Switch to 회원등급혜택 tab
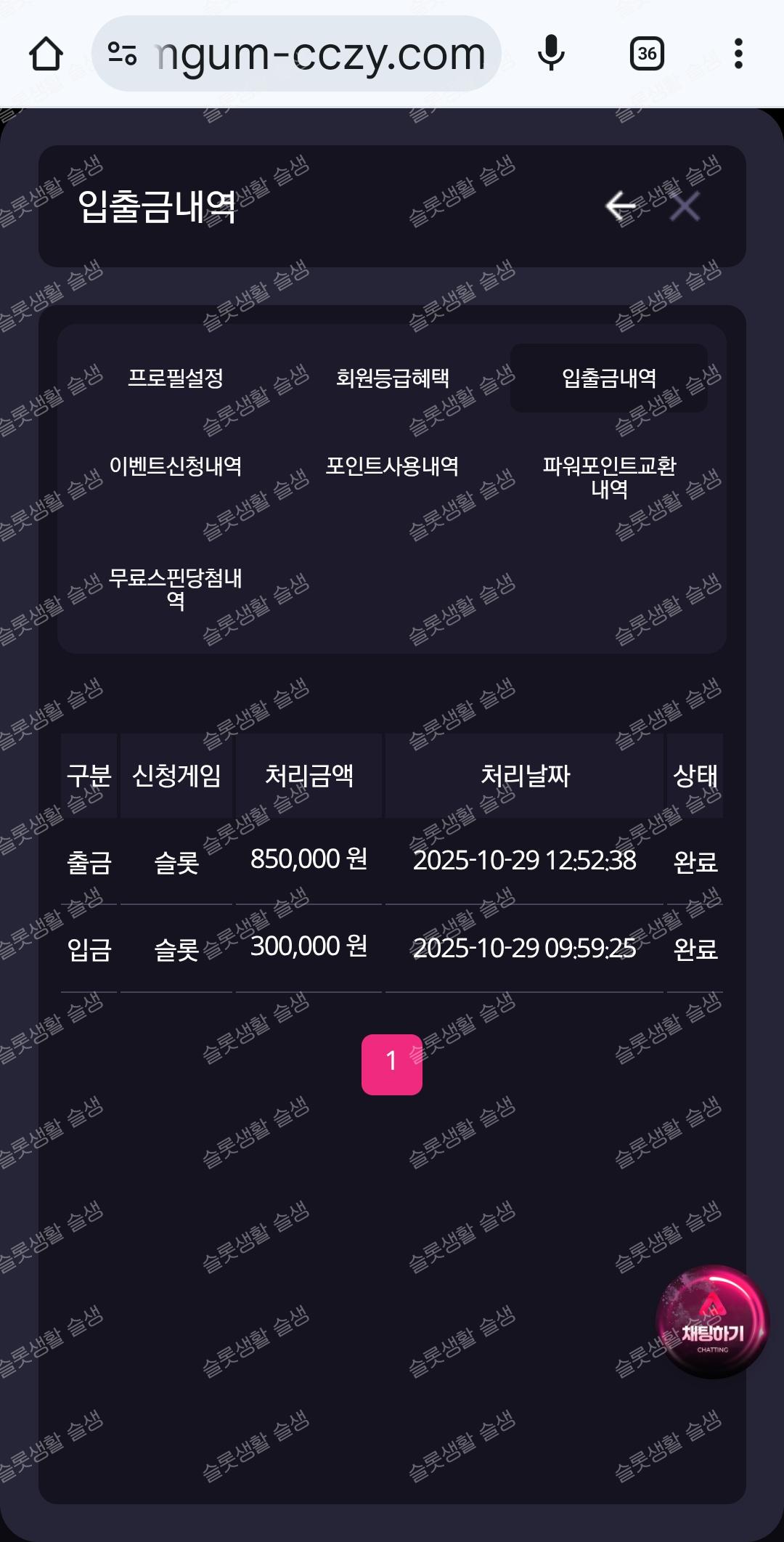784x1542 pixels. click(x=392, y=378)
